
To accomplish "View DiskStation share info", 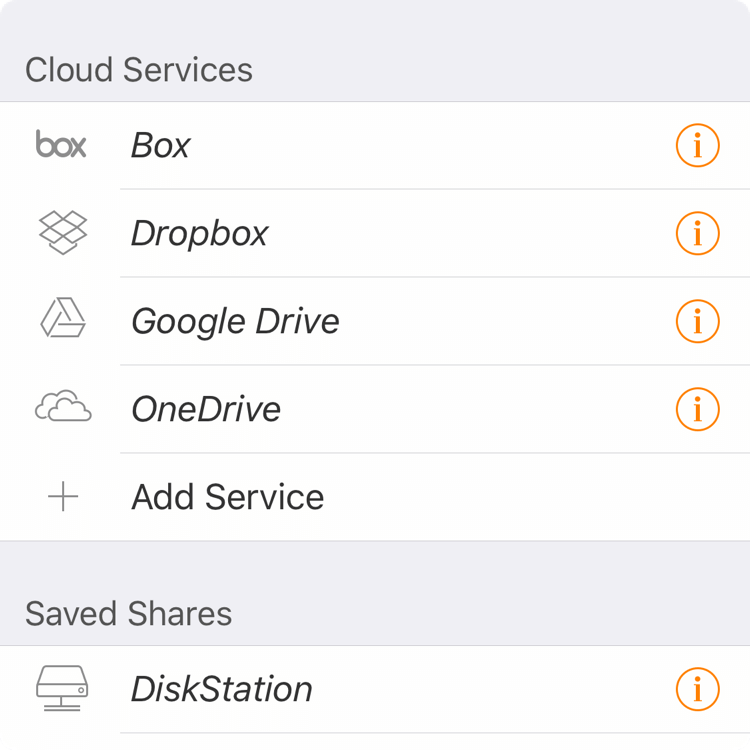I will click(697, 689).
